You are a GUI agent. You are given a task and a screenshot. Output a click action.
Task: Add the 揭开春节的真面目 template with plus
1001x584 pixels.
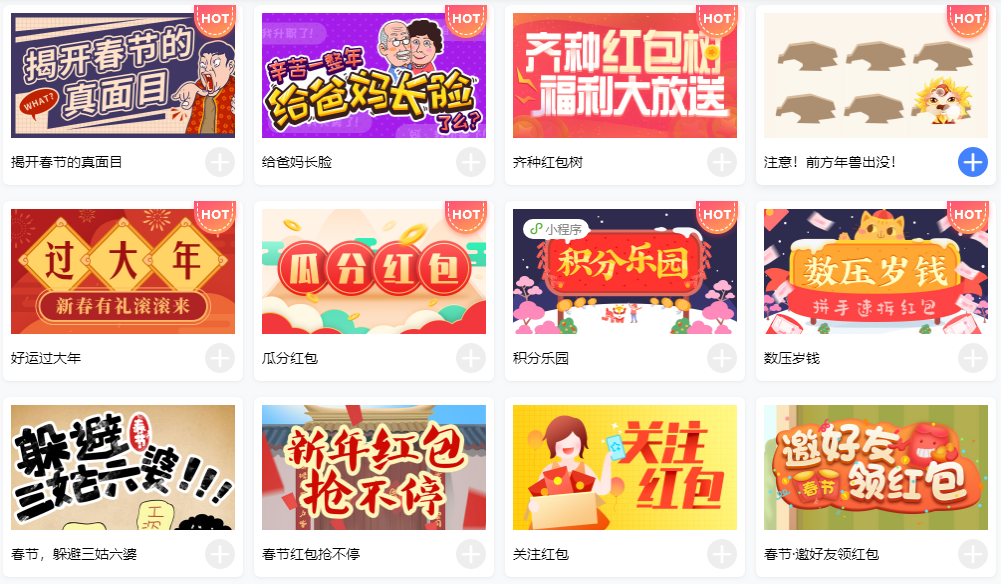pos(220,161)
